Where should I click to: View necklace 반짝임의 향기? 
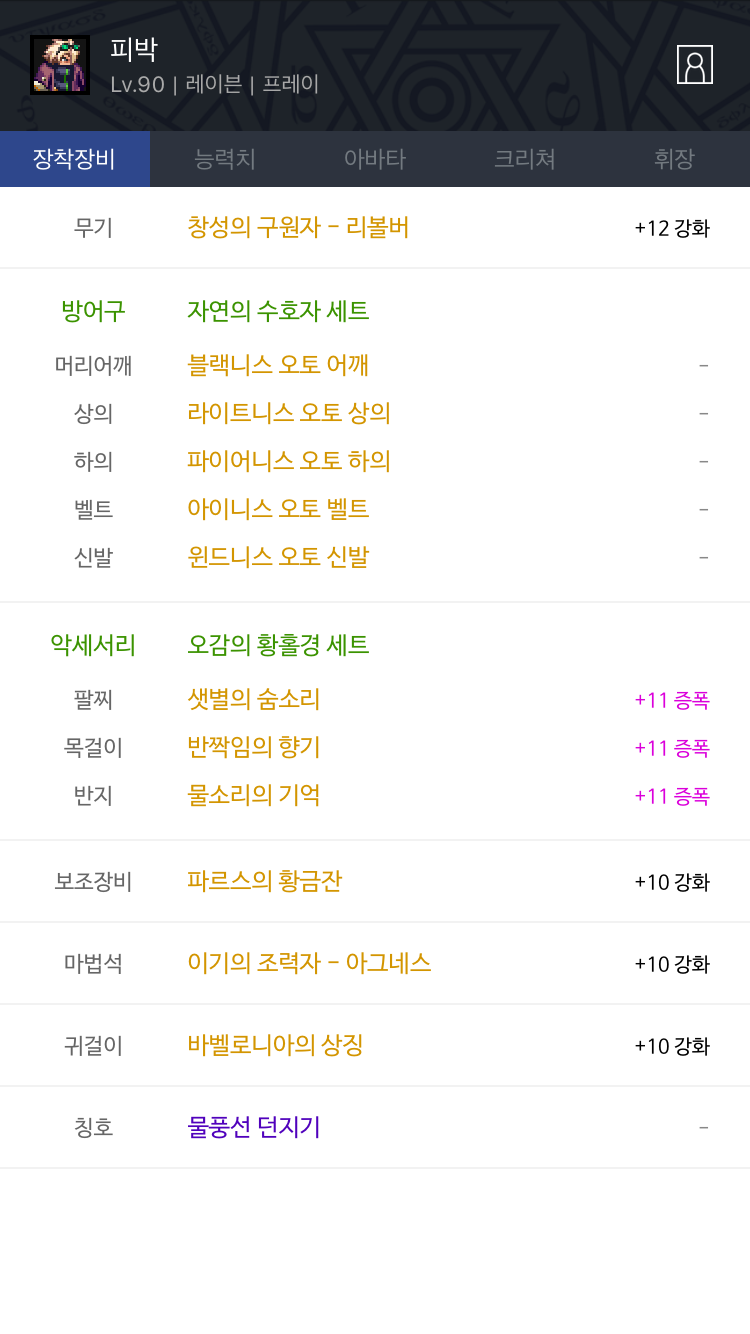click(x=253, y=747)
